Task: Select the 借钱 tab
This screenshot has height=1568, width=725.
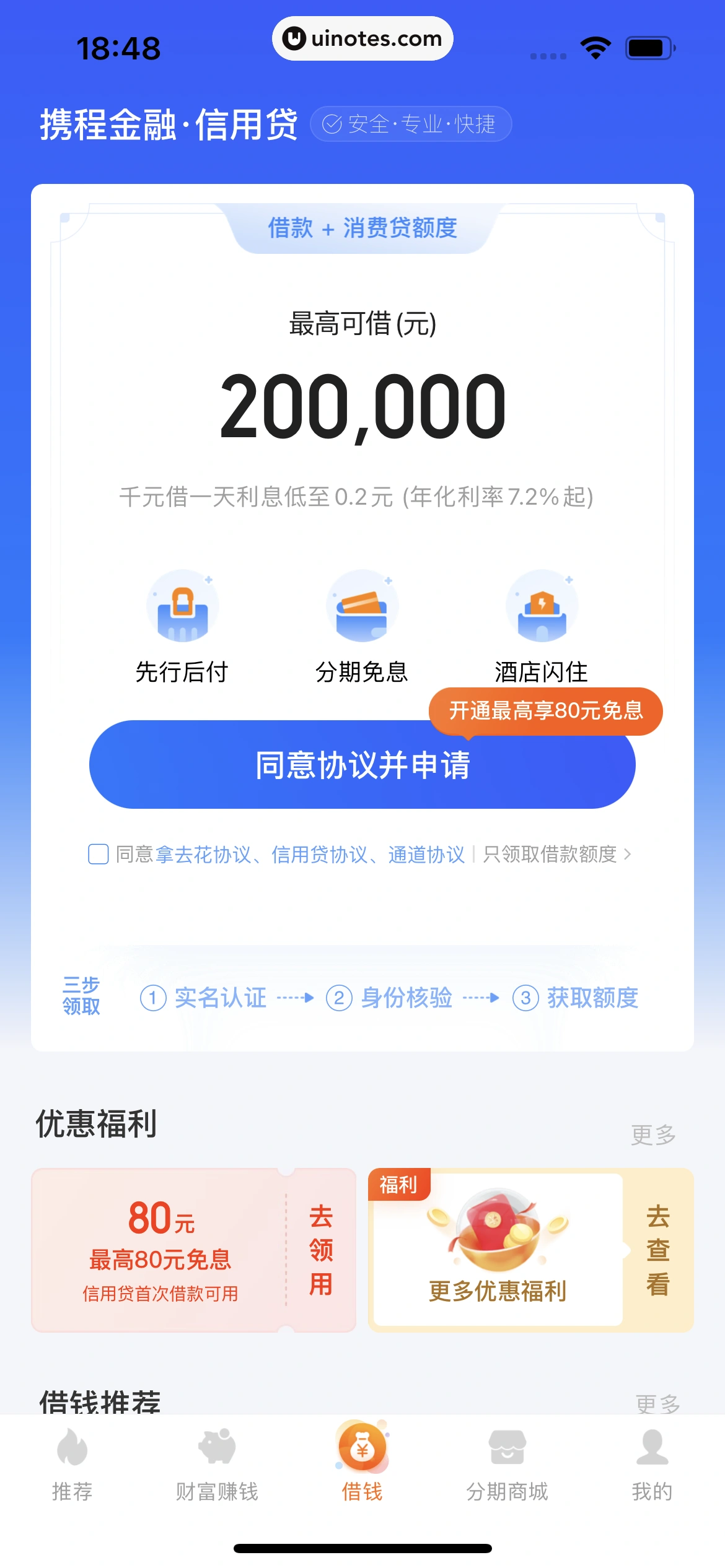Action: [362, 1465]
